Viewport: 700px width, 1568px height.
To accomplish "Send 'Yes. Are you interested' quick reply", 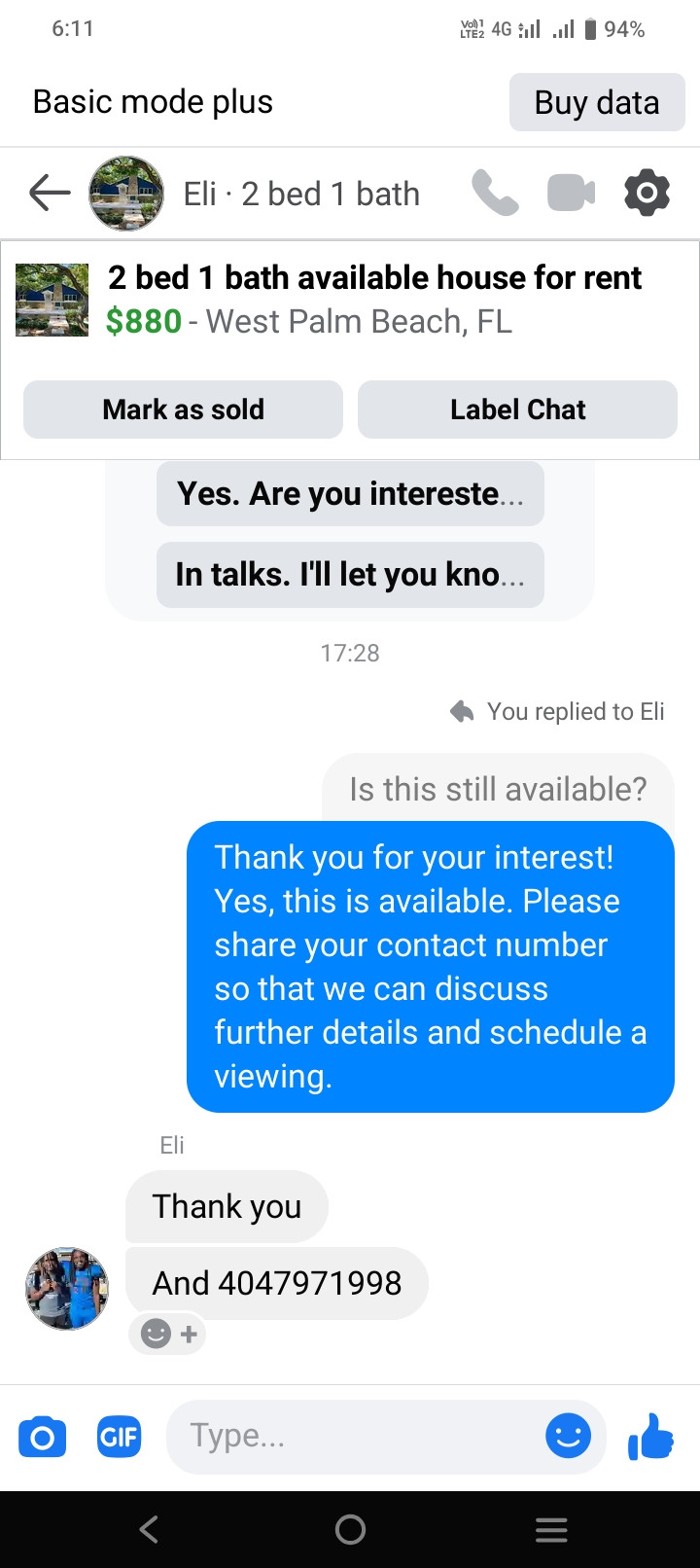I will pyautogui.click(x=350, y=494).
